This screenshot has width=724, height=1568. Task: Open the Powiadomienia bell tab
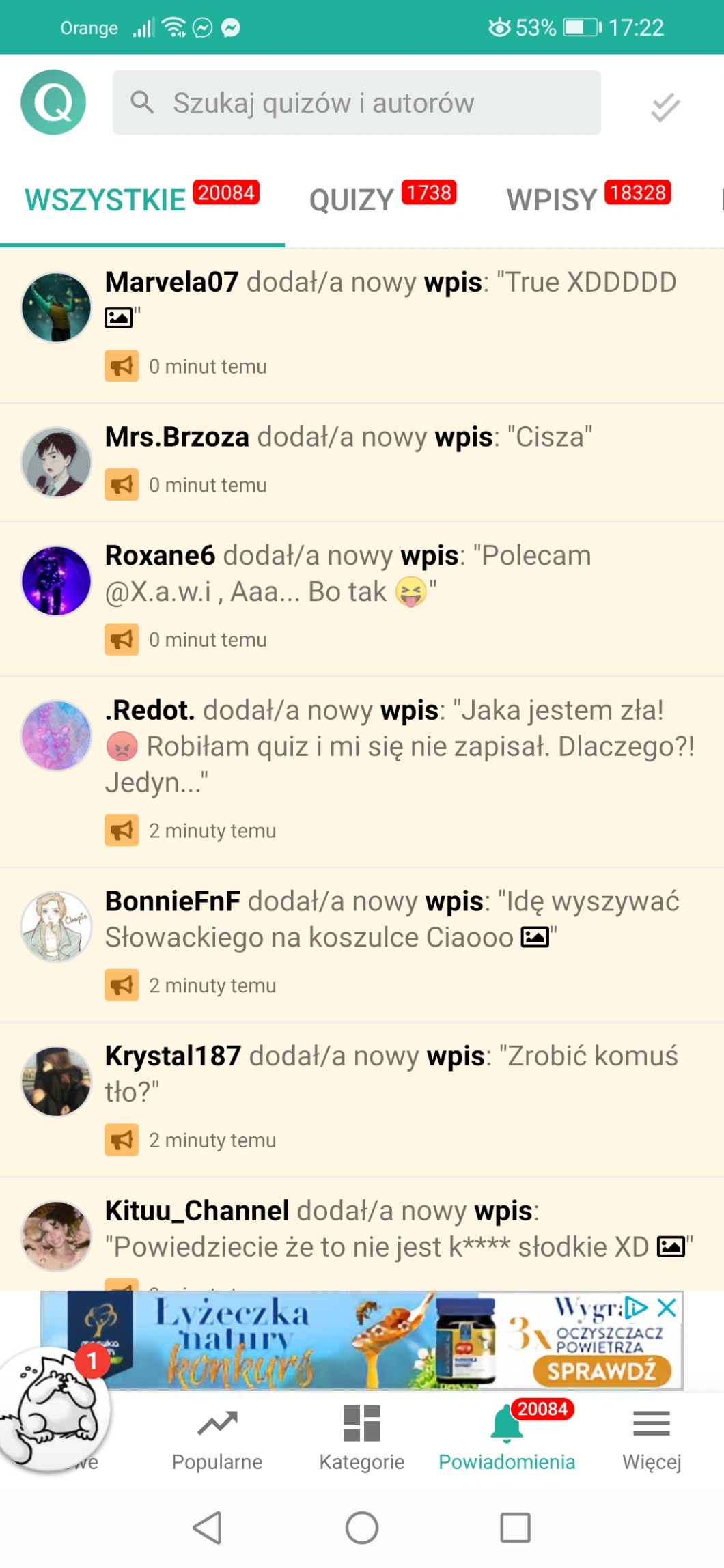point(507,1437)
